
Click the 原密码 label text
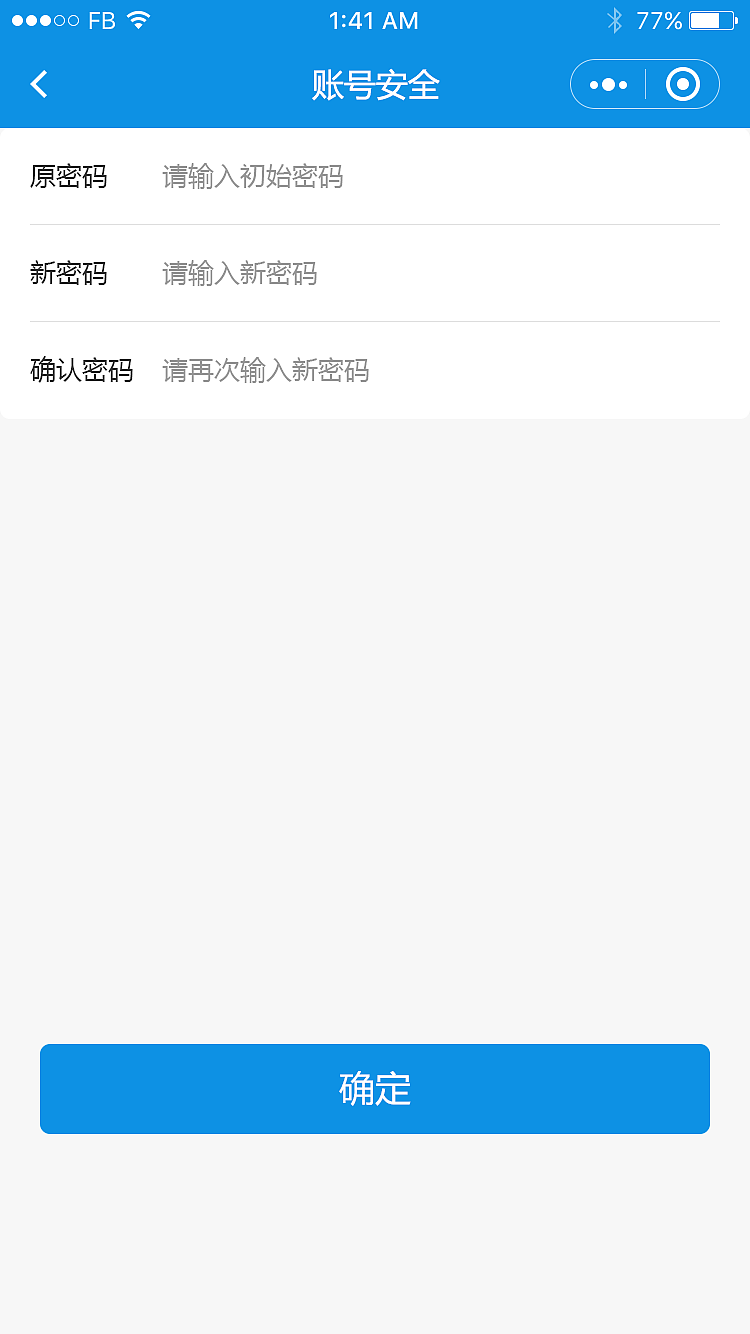(68, 177)
